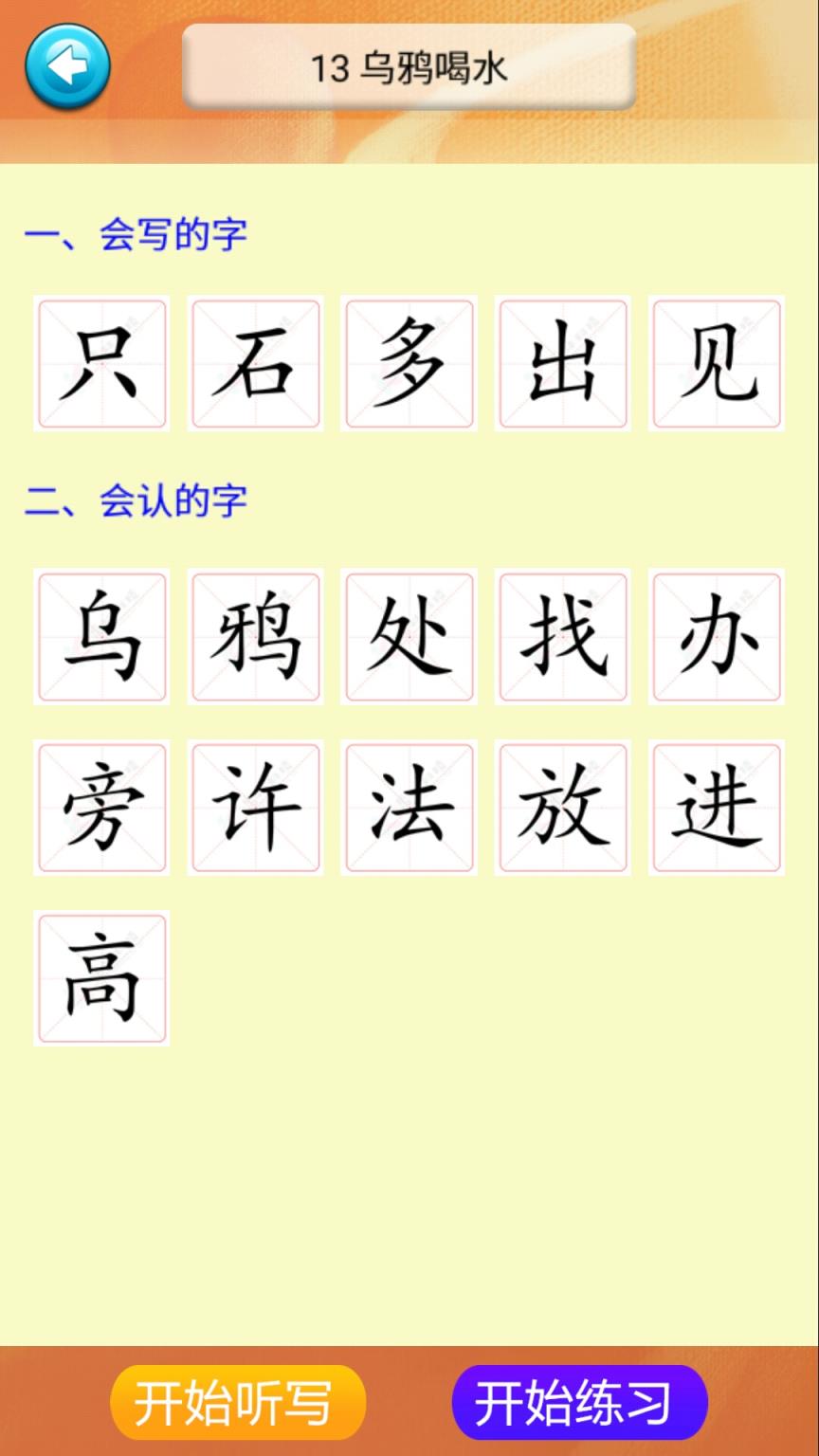
Task: Tap the character card 处
Action: [409, 637]
